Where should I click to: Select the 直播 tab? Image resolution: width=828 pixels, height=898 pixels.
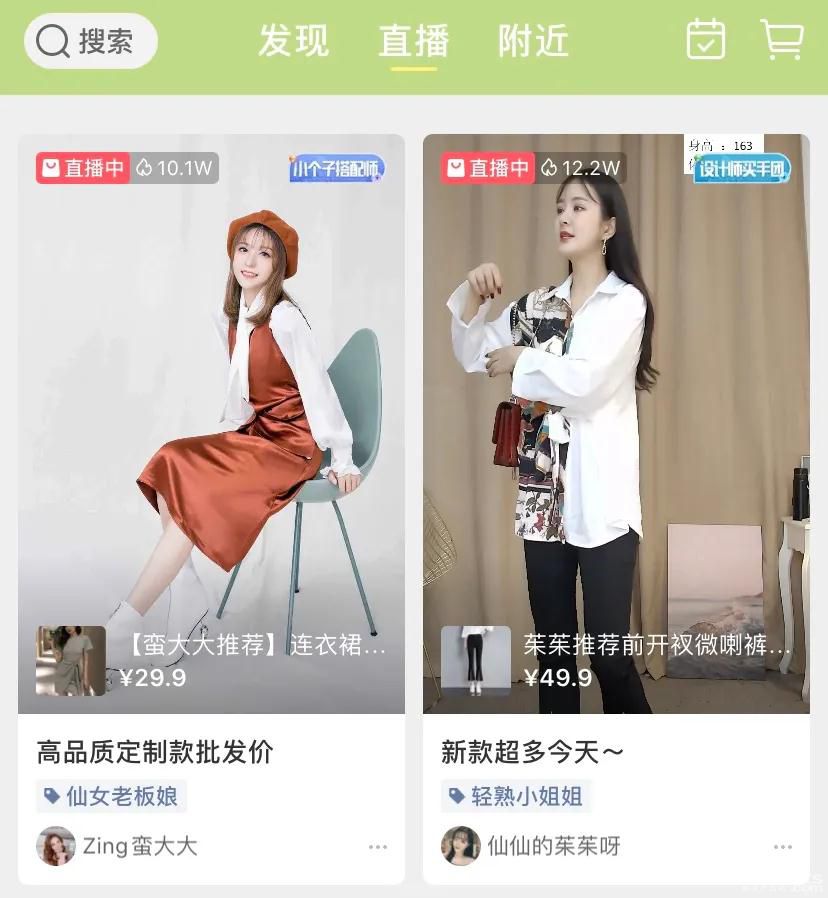click(x=414, y=40)
